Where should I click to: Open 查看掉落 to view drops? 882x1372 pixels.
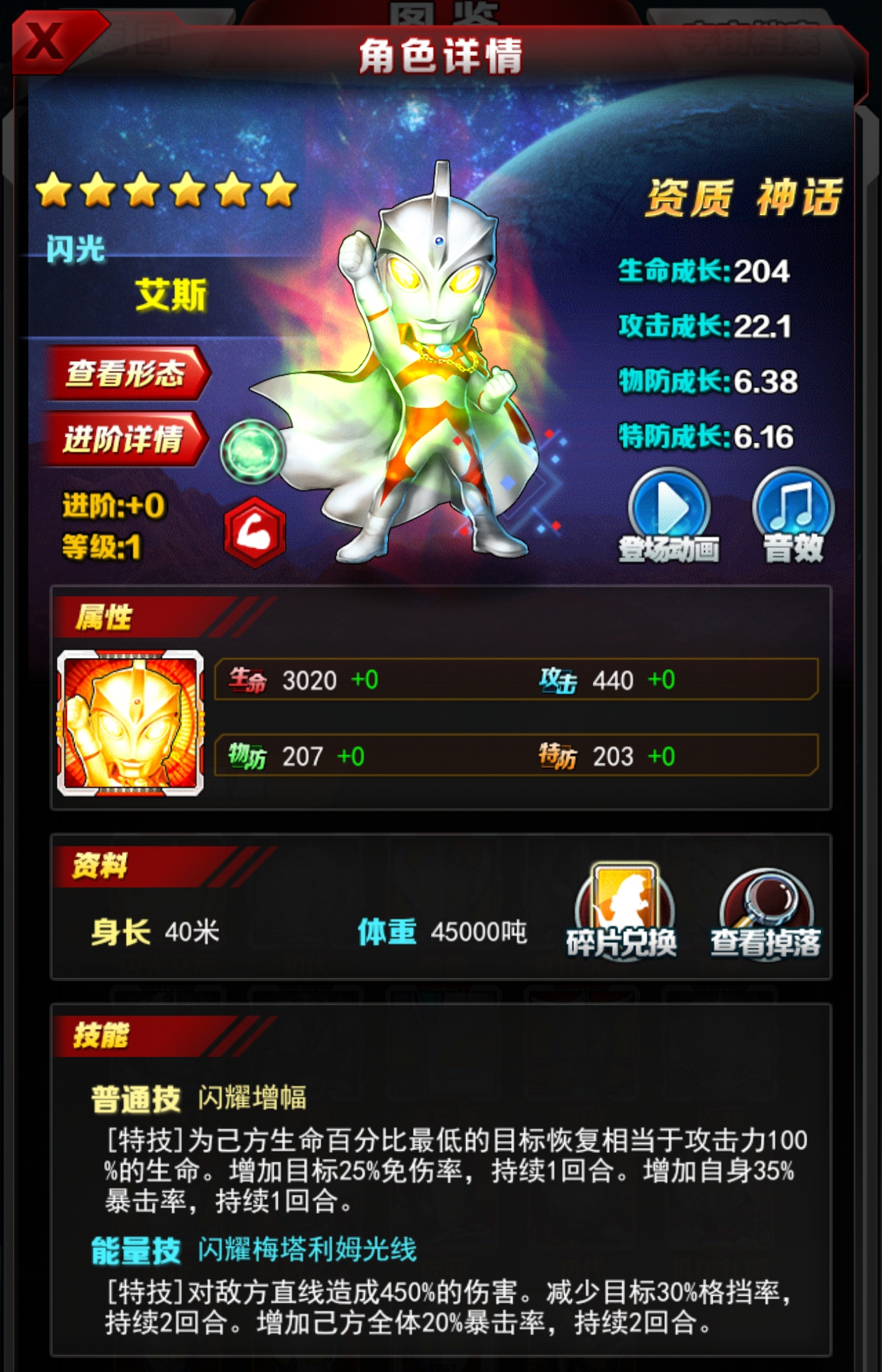click(766, 912)
